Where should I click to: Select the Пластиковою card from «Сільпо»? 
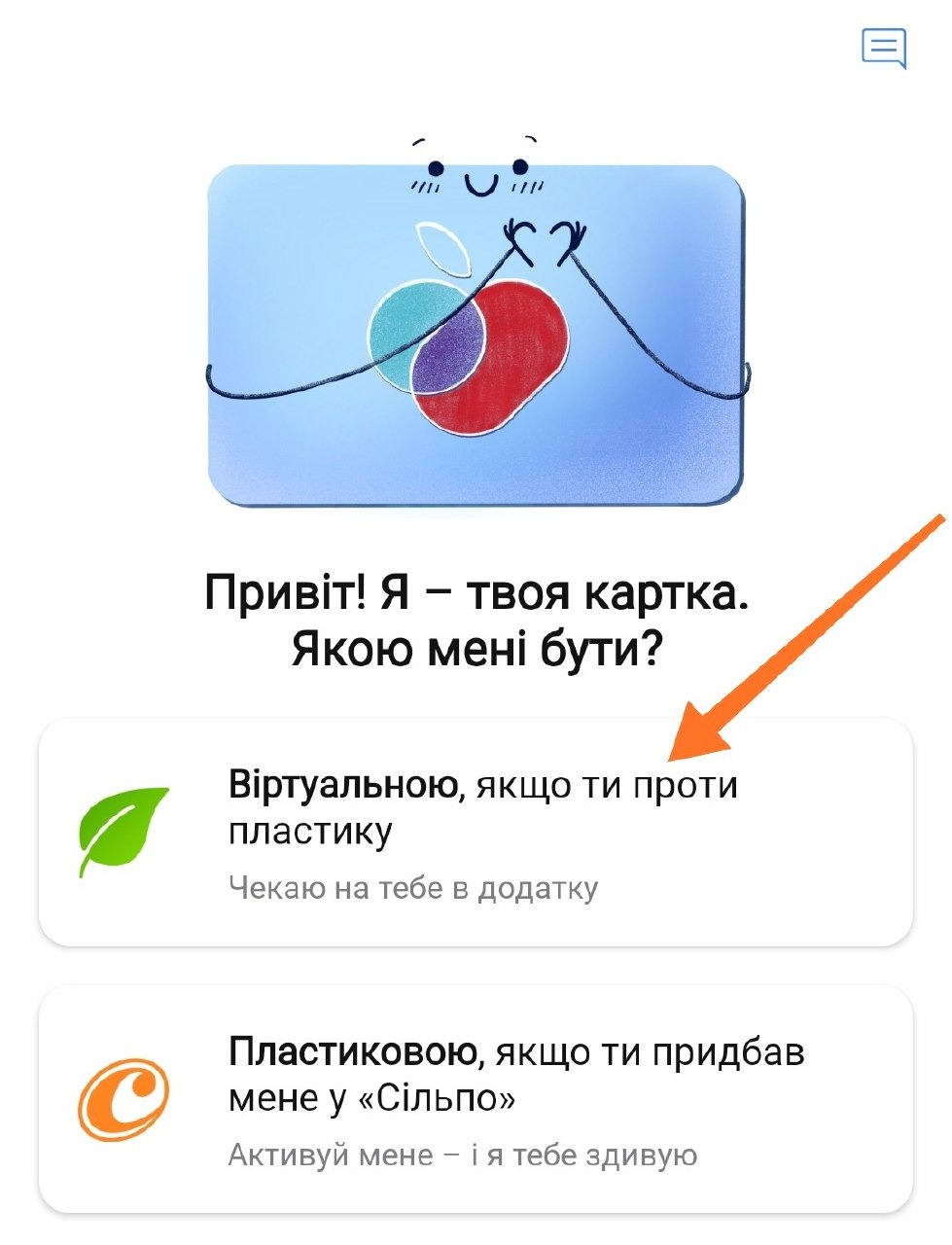tap(476, 1100)
